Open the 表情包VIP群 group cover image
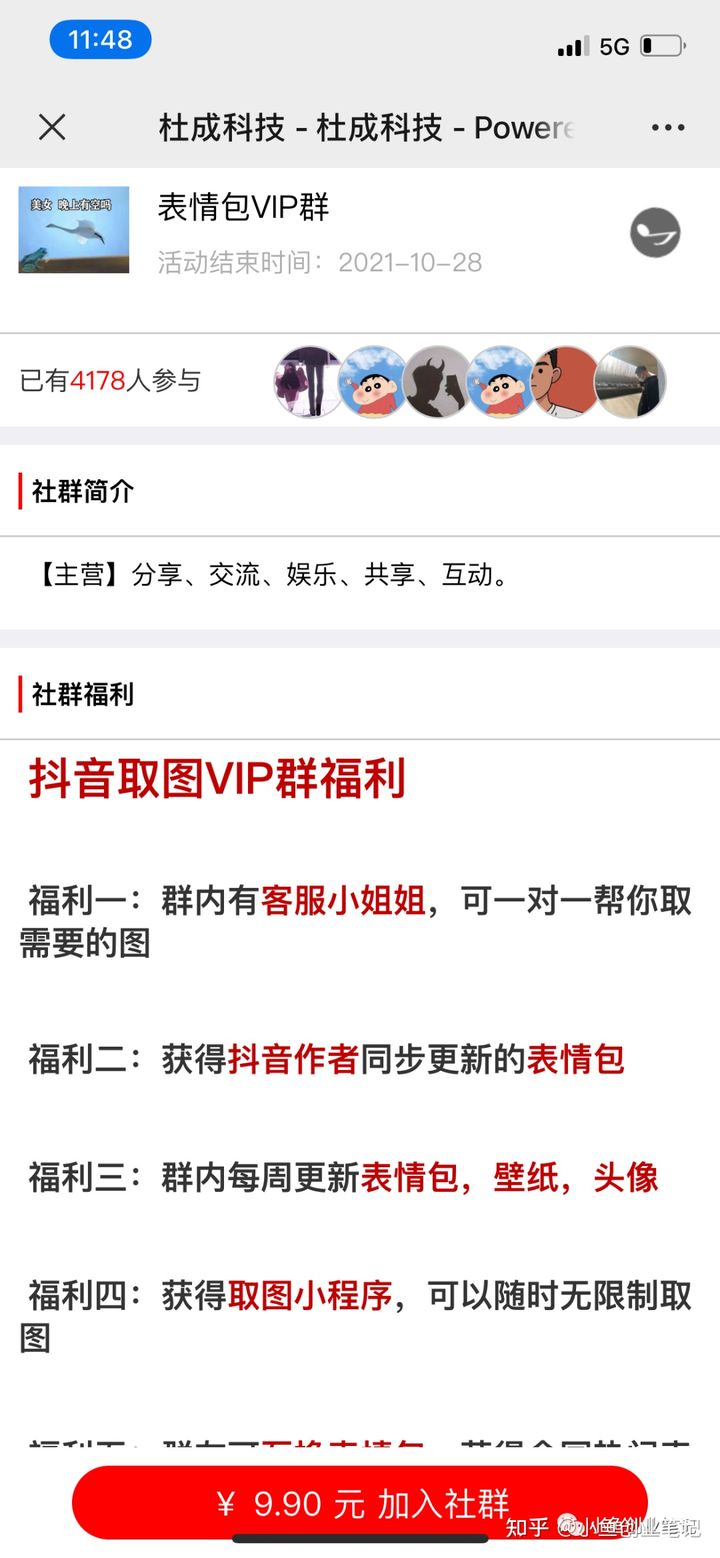720x1558 pixels. (74, 229)
